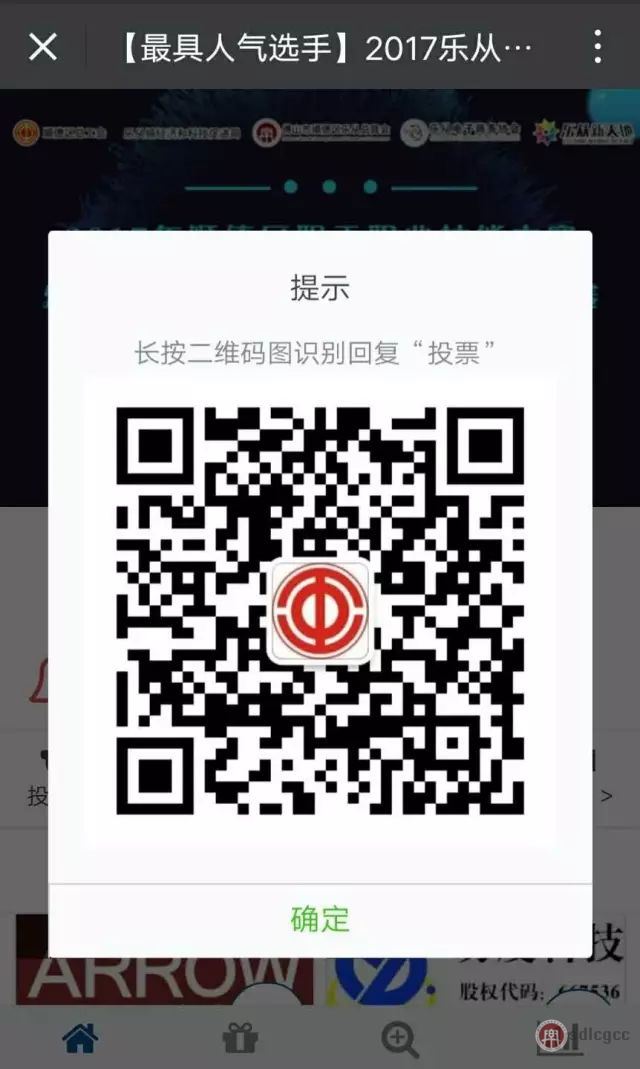
Task: Open the three-dot overflow menu
Action: click(x=597, y=46)
